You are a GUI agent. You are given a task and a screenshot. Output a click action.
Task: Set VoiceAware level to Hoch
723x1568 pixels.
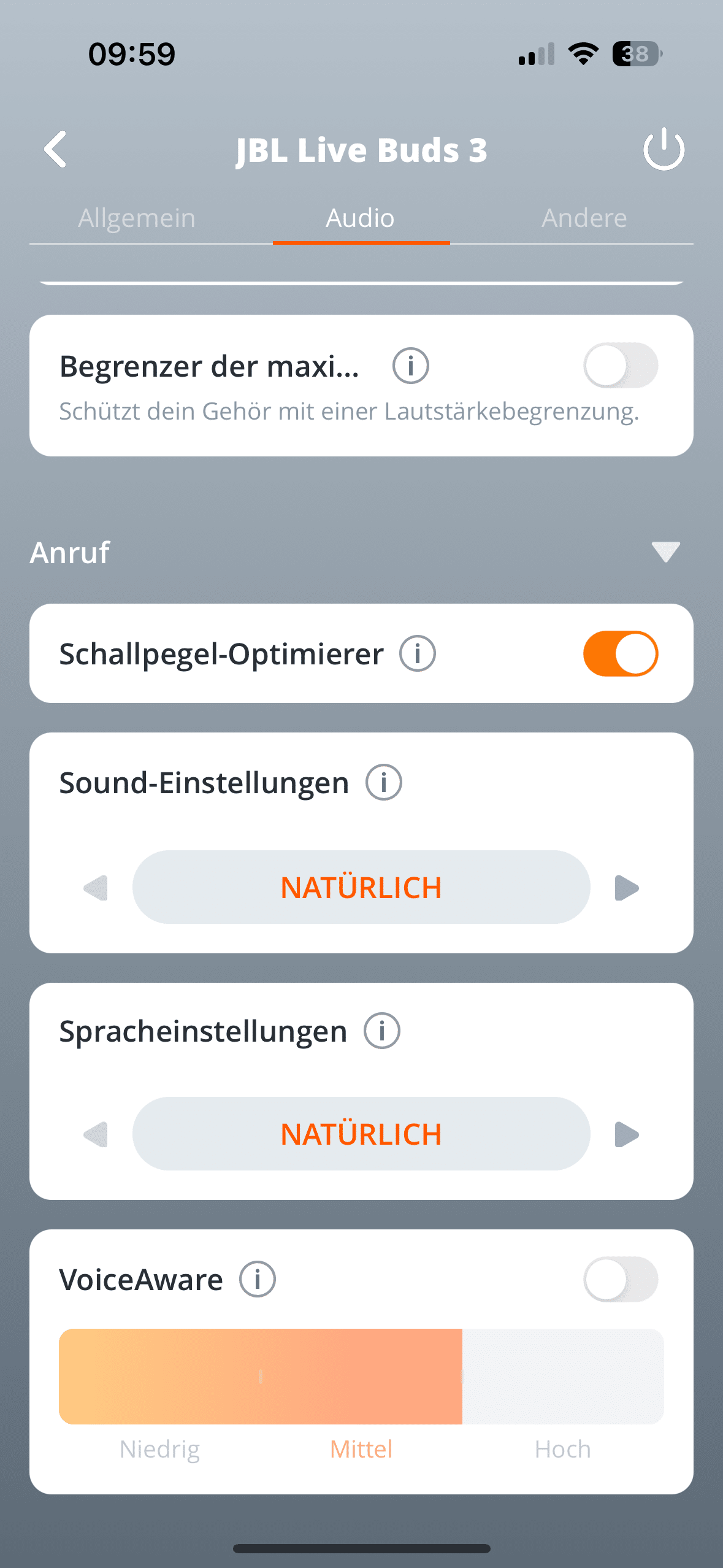point(563,1377)
